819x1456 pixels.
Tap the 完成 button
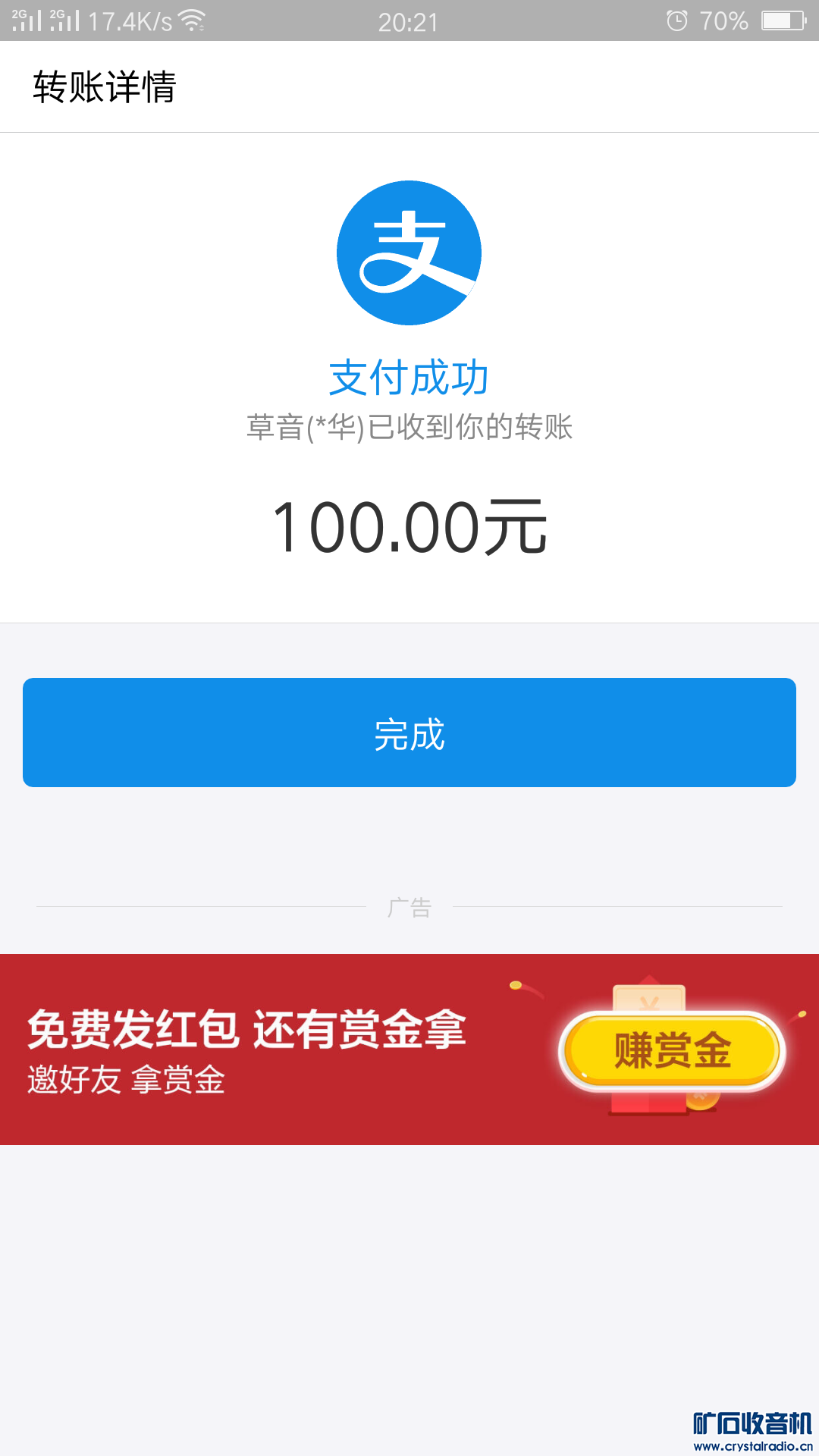tap(409, 733)
